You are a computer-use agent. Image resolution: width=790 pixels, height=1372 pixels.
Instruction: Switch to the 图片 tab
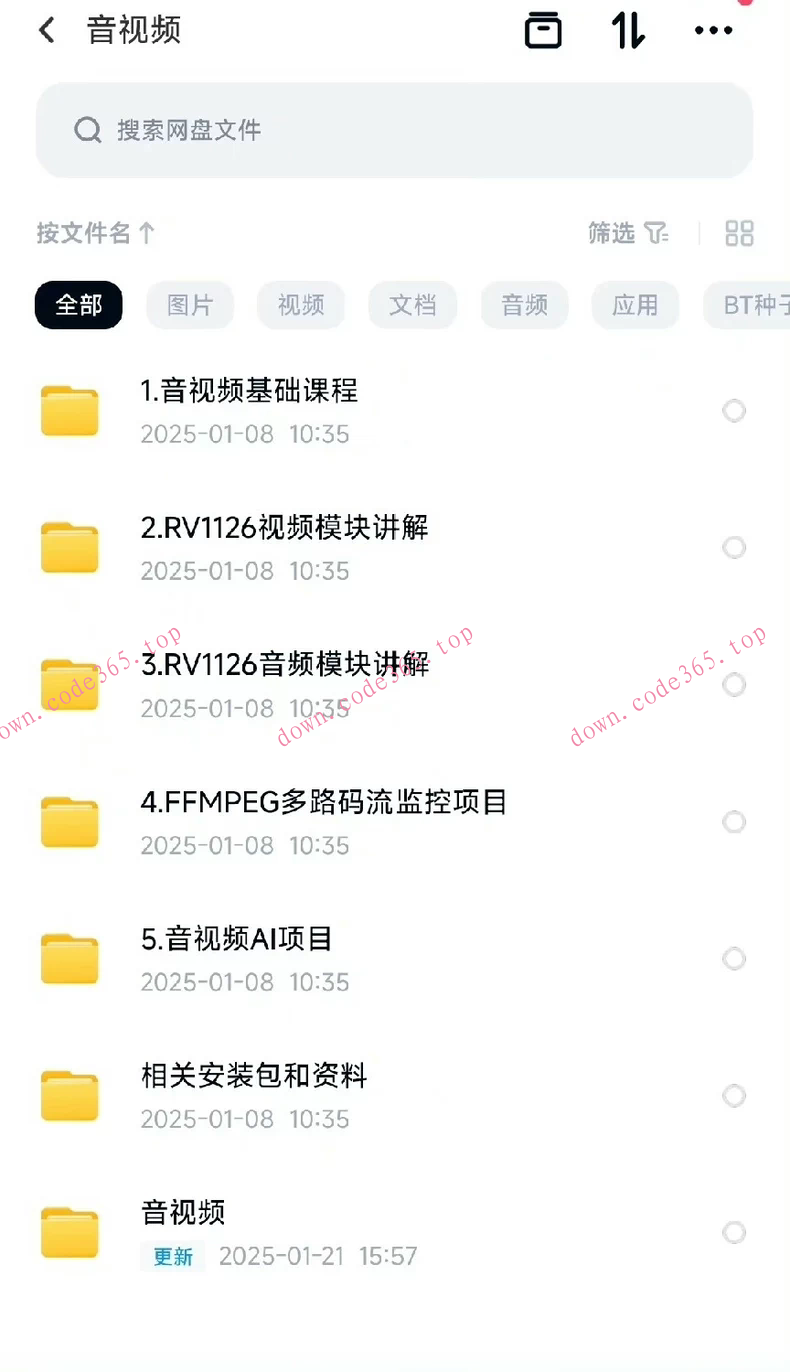tap(190, 305)
